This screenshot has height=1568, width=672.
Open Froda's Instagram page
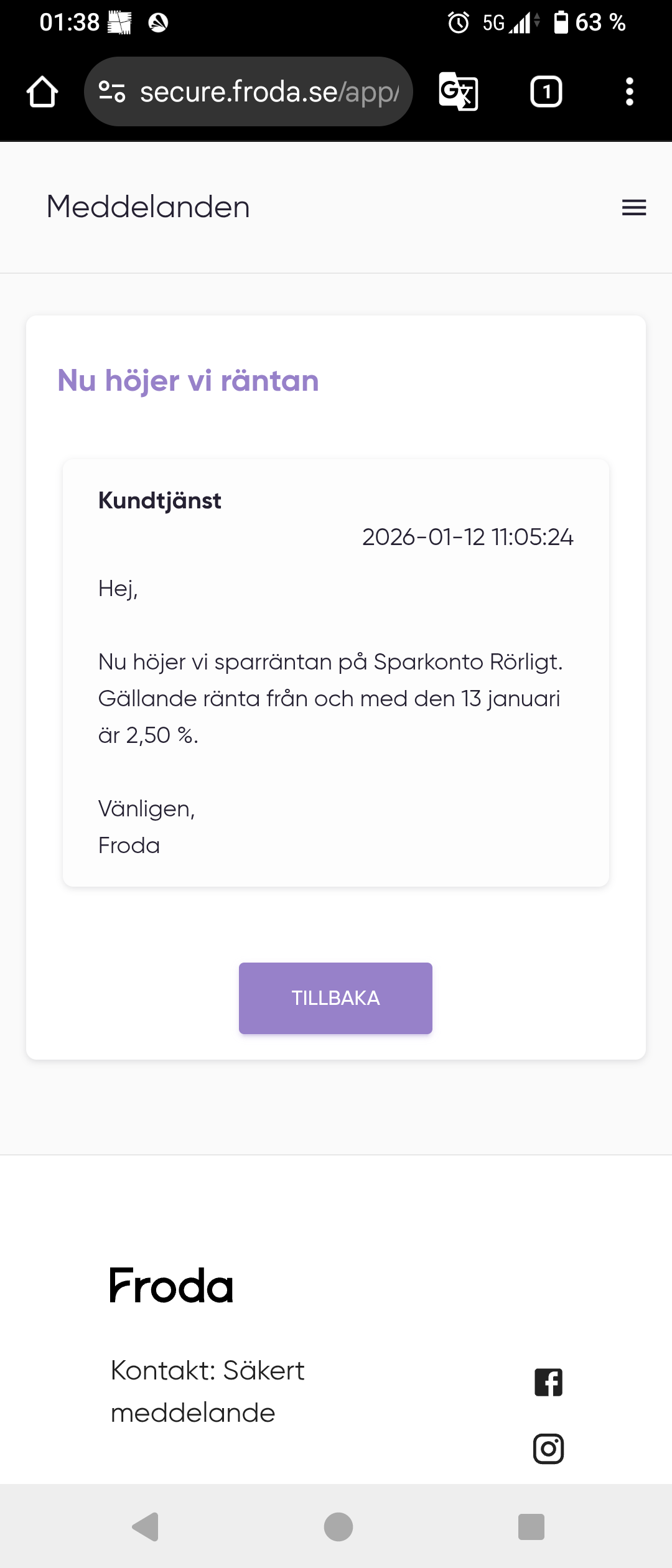(x=548, y=1449)
